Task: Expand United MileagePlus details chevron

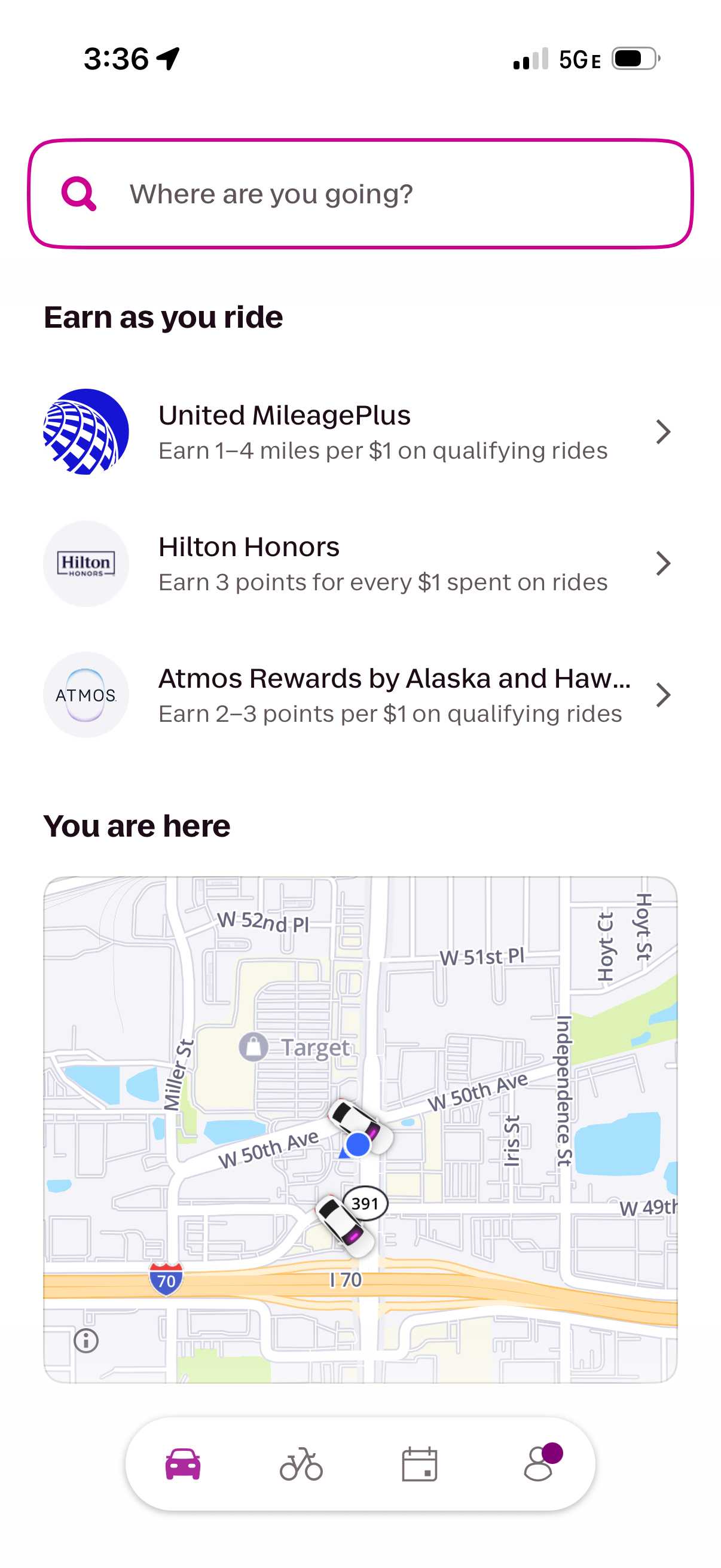Action: (664, 431)
